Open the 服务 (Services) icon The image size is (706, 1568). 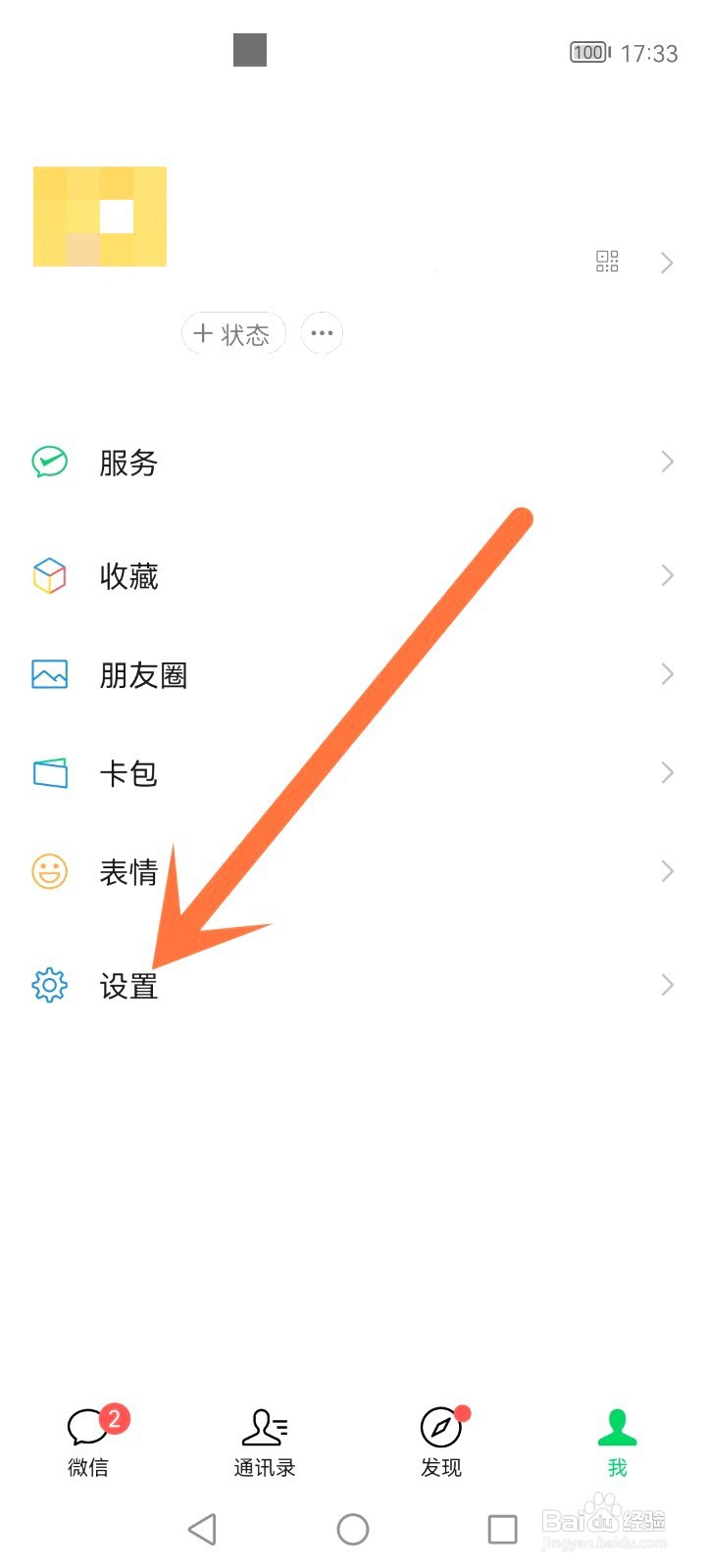pos(49,463)
